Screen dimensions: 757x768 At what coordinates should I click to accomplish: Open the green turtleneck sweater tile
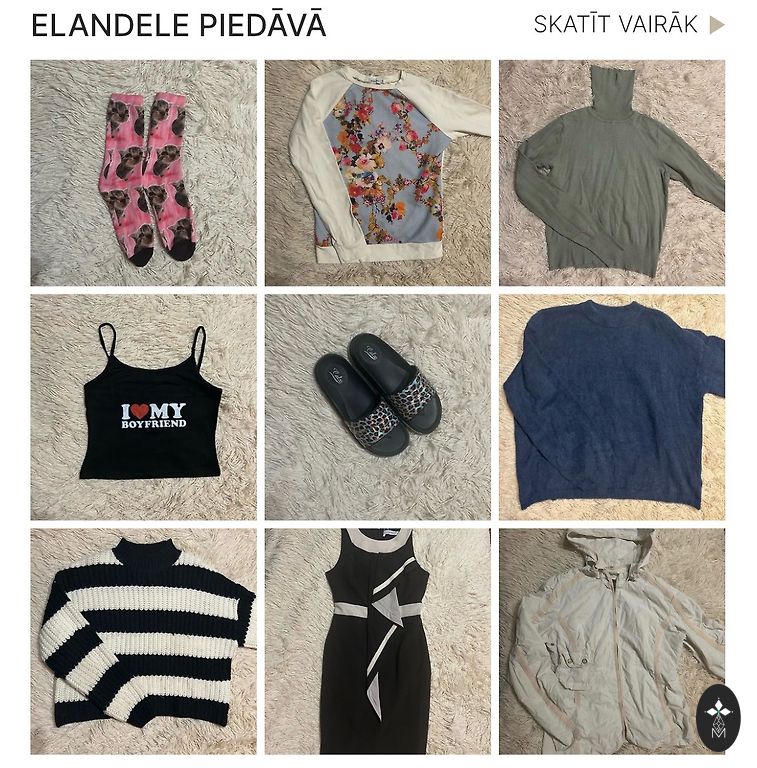[611, 173]
